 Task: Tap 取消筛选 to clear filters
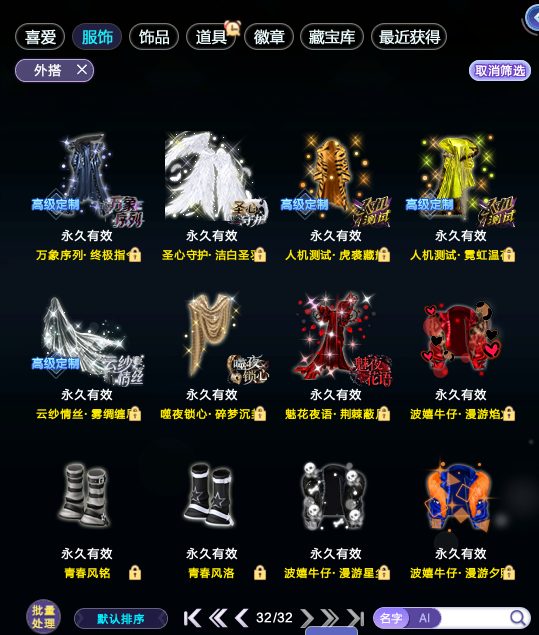pos(500,71)
